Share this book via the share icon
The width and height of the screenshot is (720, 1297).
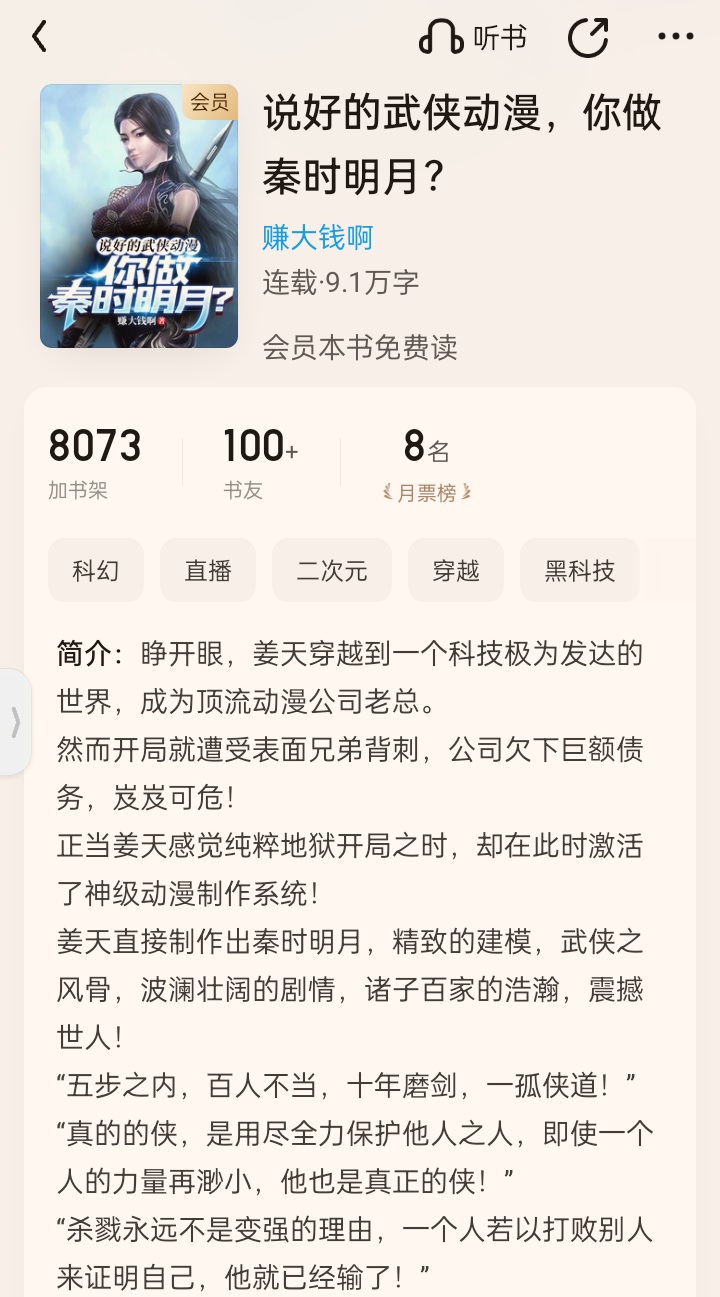(588, 38)
